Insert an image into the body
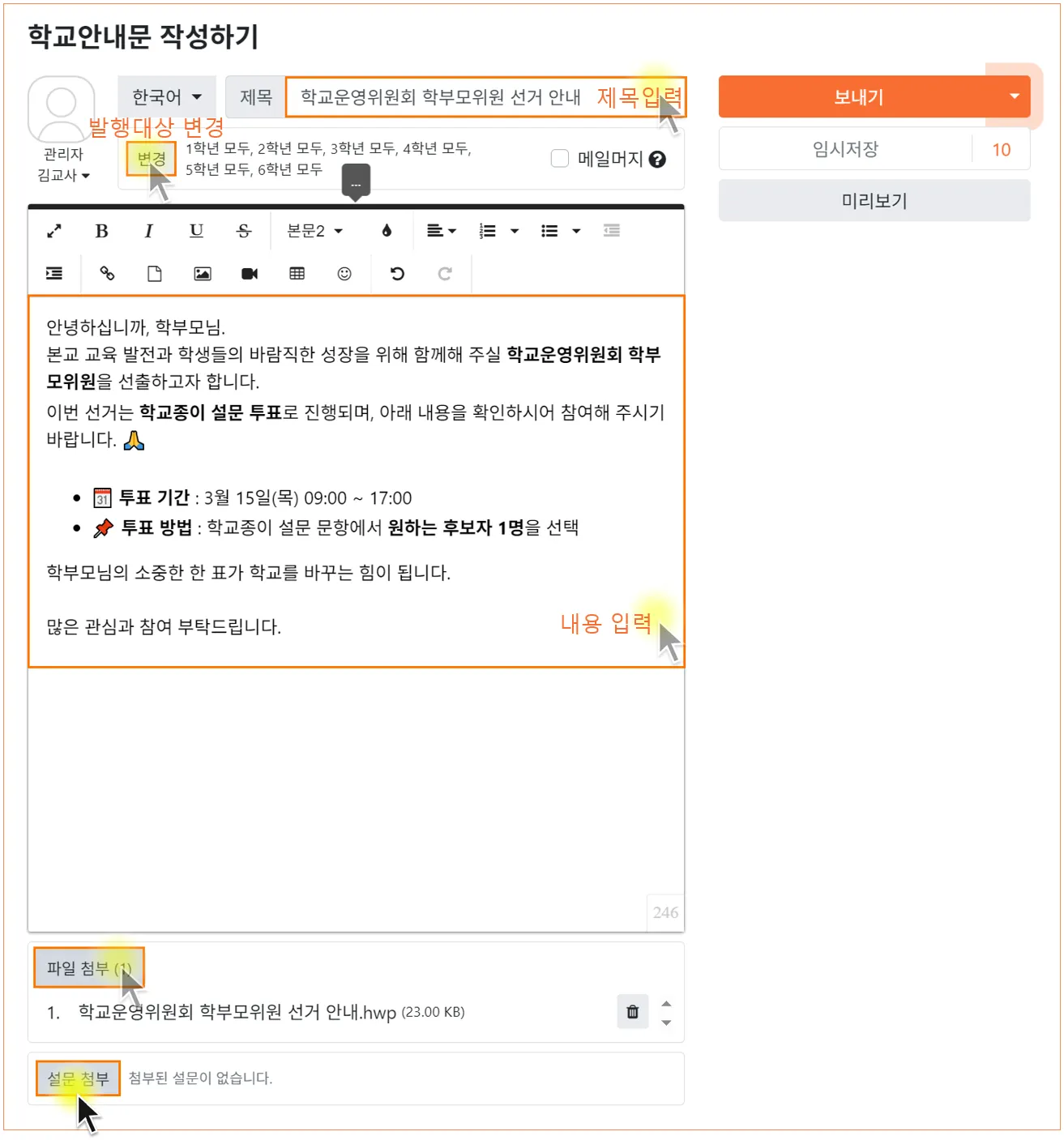This screenshot has height=1140, width=1064. point(203,274)
